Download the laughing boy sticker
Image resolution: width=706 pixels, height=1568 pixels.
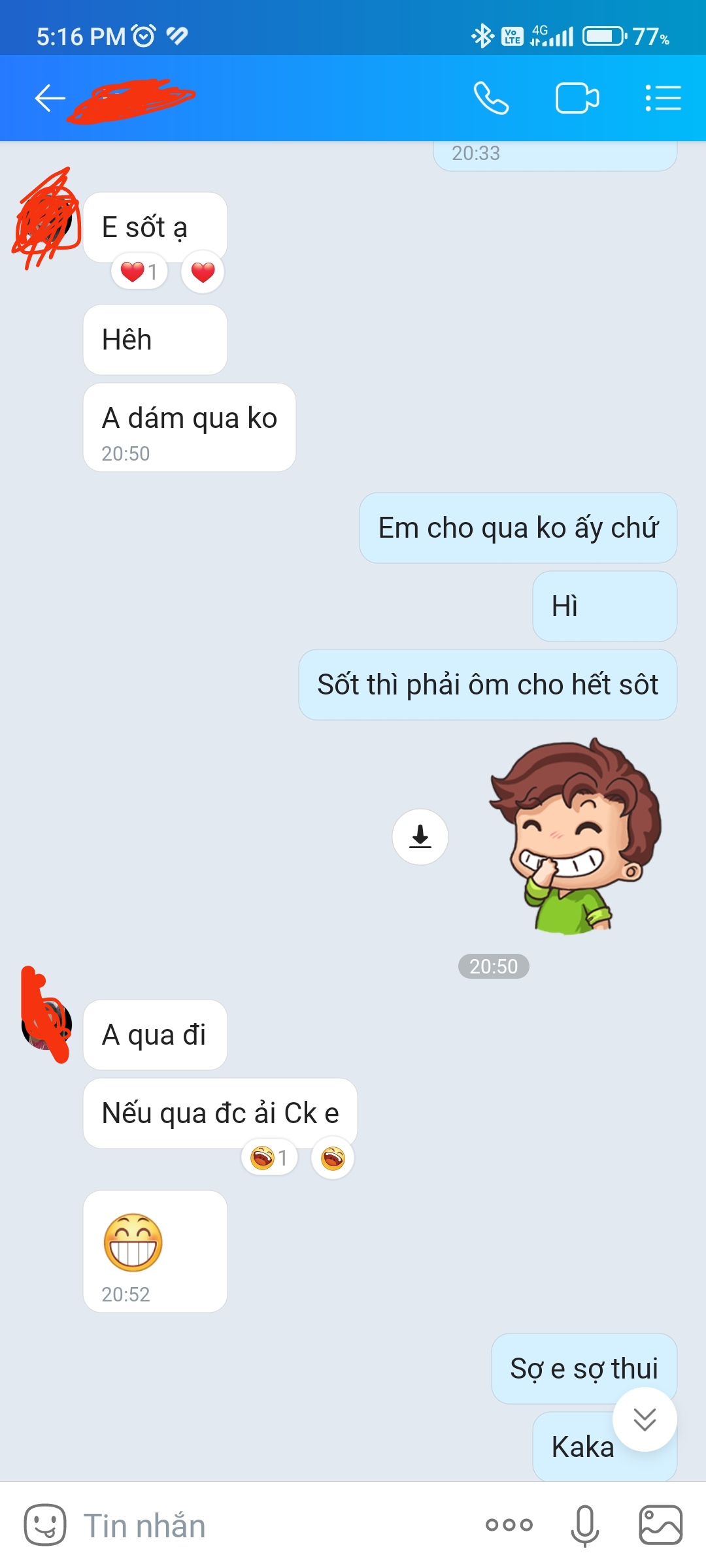[x=420, y=836]
